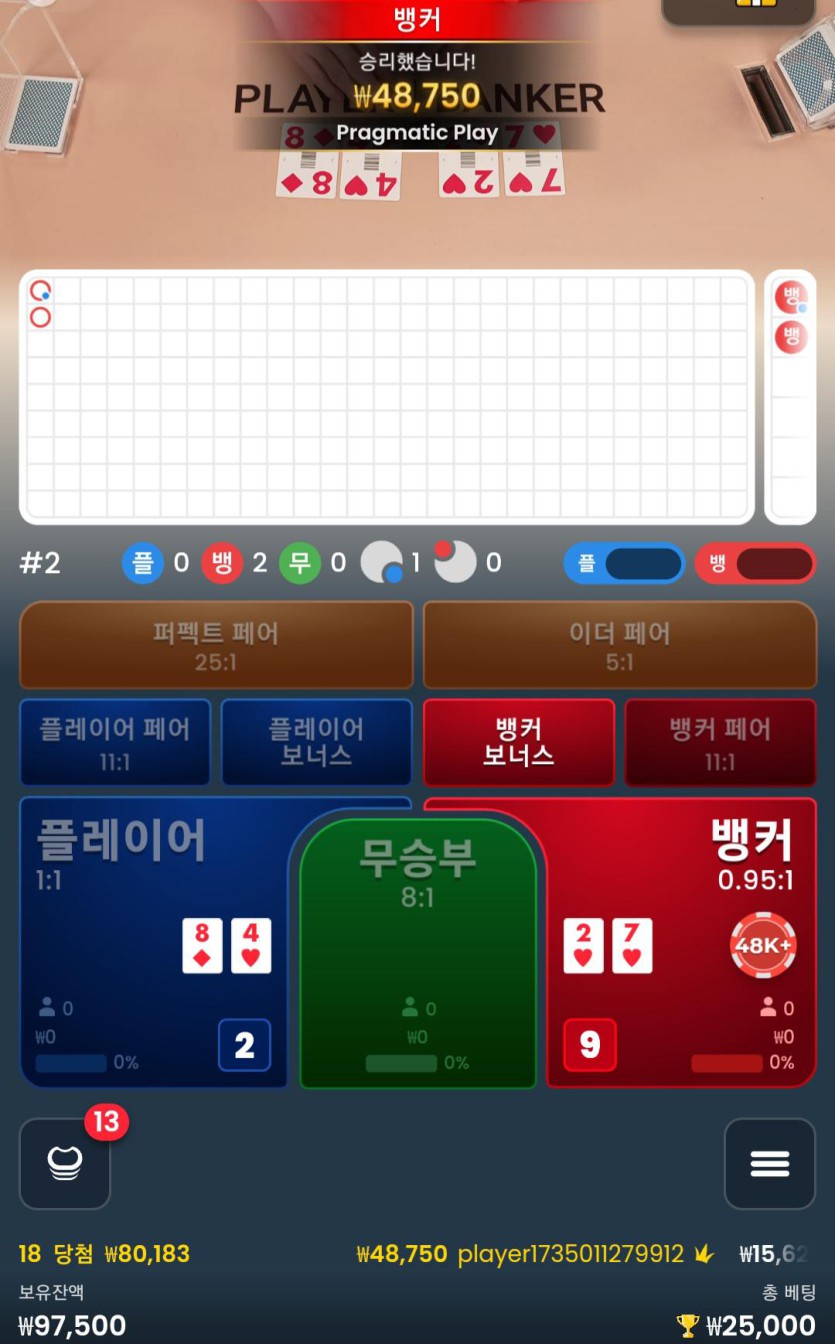Select the 플레이어 페어 side bet
The image size is (835, 1344).
(x=115, y=743)
